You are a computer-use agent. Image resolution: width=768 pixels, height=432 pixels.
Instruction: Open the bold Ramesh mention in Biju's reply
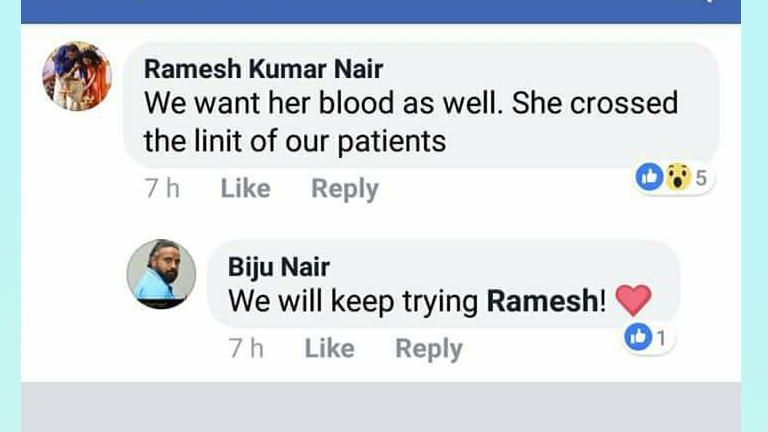545,301
